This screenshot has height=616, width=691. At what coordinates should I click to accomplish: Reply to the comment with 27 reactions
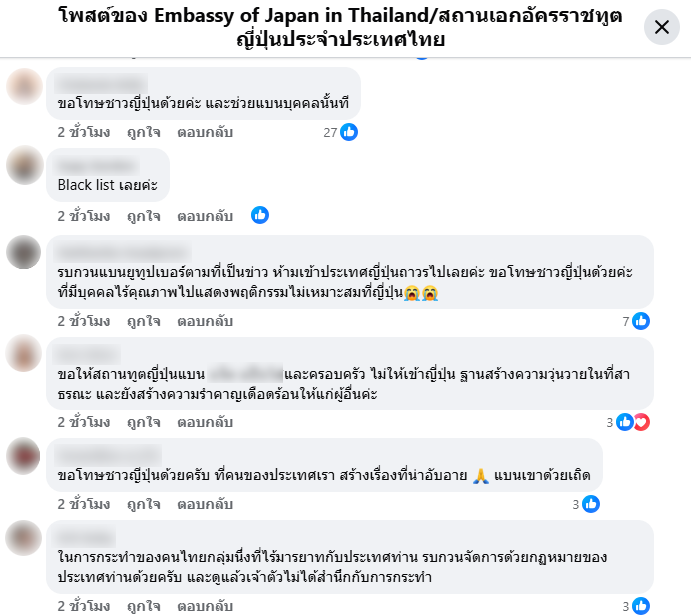tap(205, 132)
